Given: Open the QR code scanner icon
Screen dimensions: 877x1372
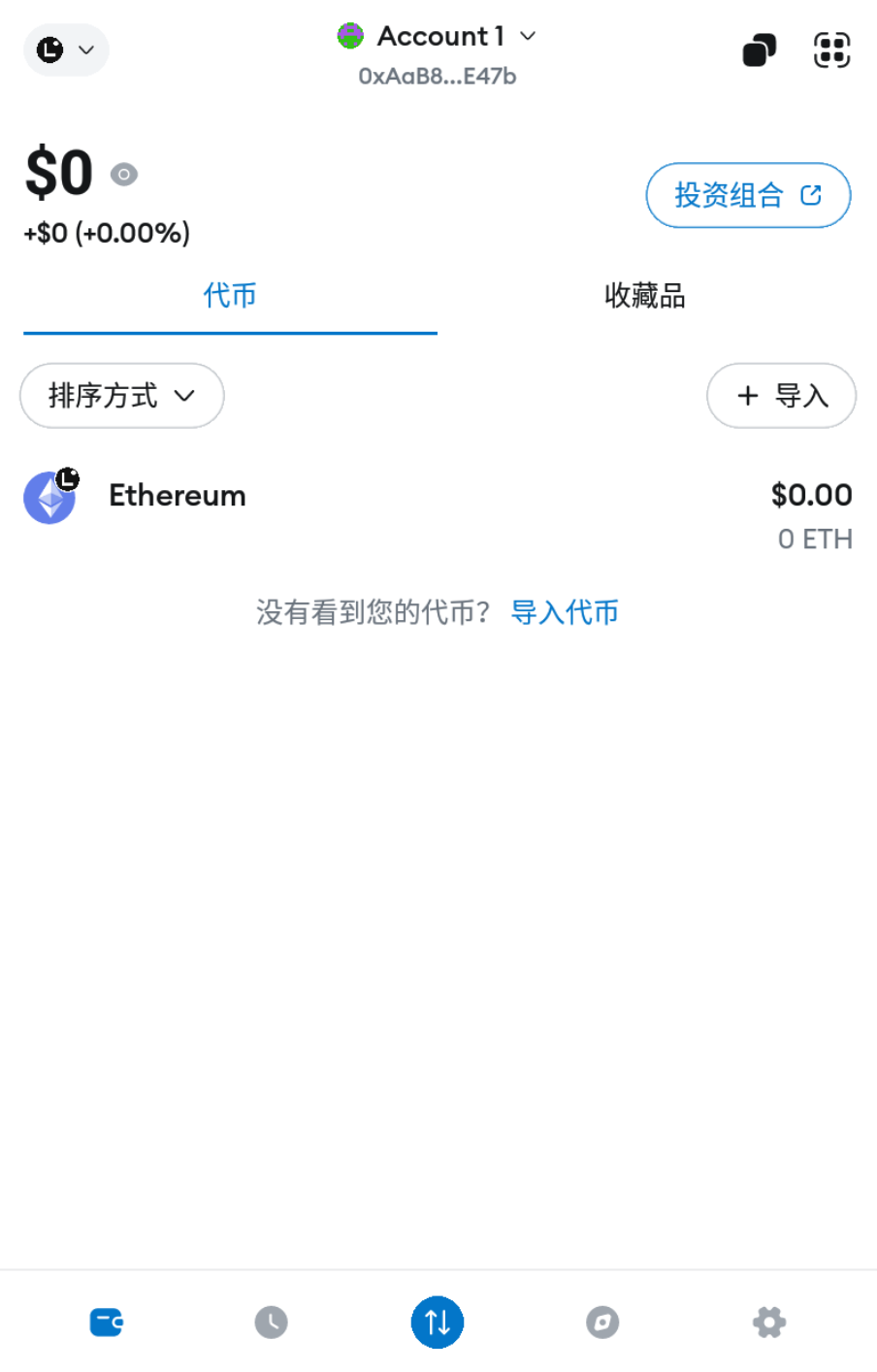Looking at the screenshot, I should 831,49.
